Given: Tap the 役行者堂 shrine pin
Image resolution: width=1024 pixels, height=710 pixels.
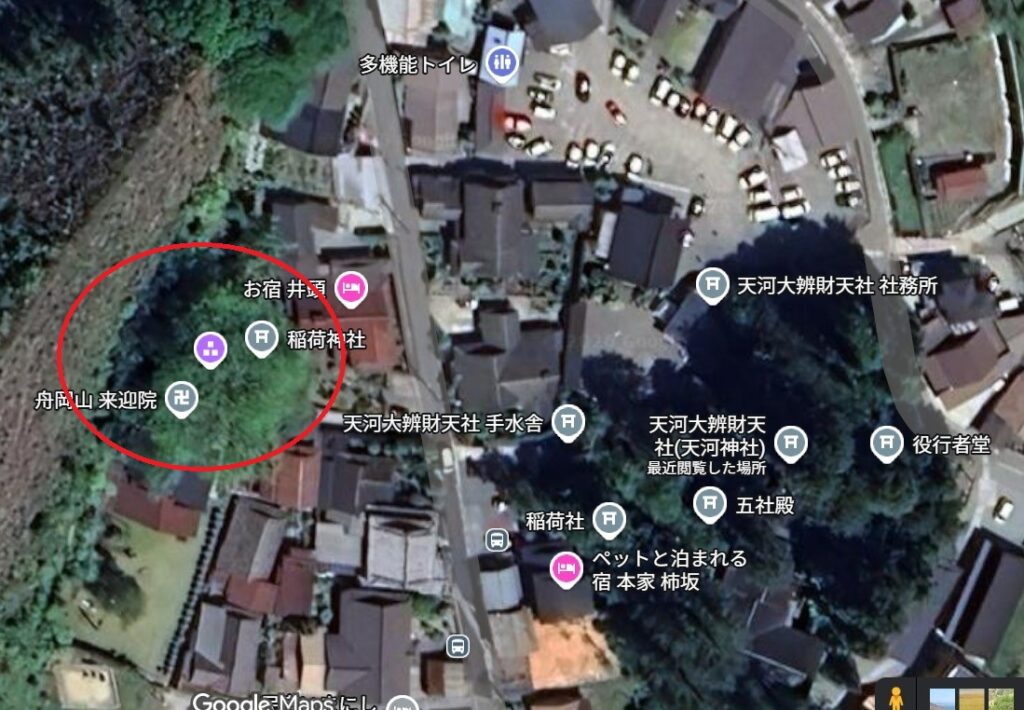Looking at the screenshot, I should [x=886, y=442].
